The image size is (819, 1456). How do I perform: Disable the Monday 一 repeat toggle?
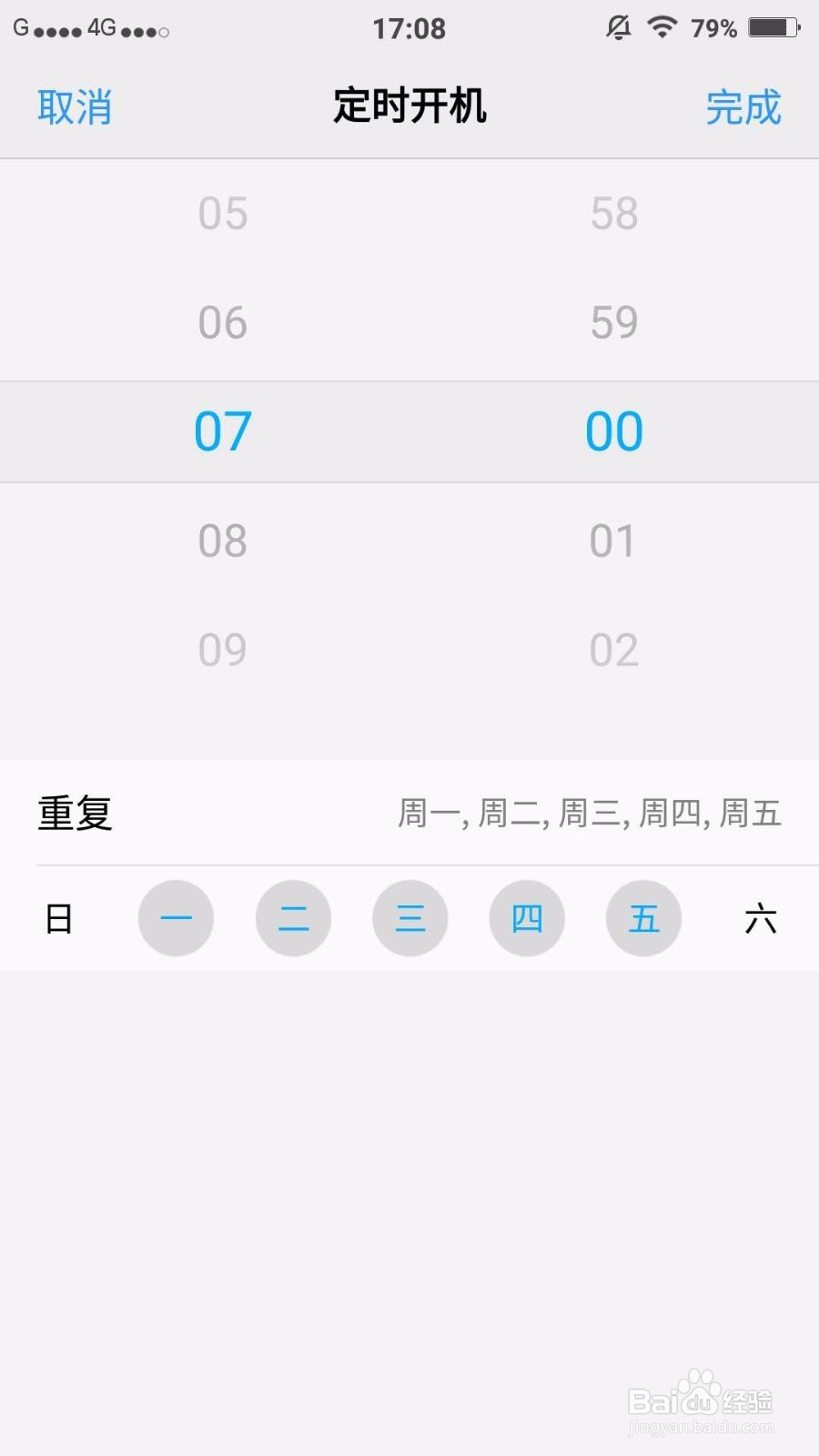(176, 918)
